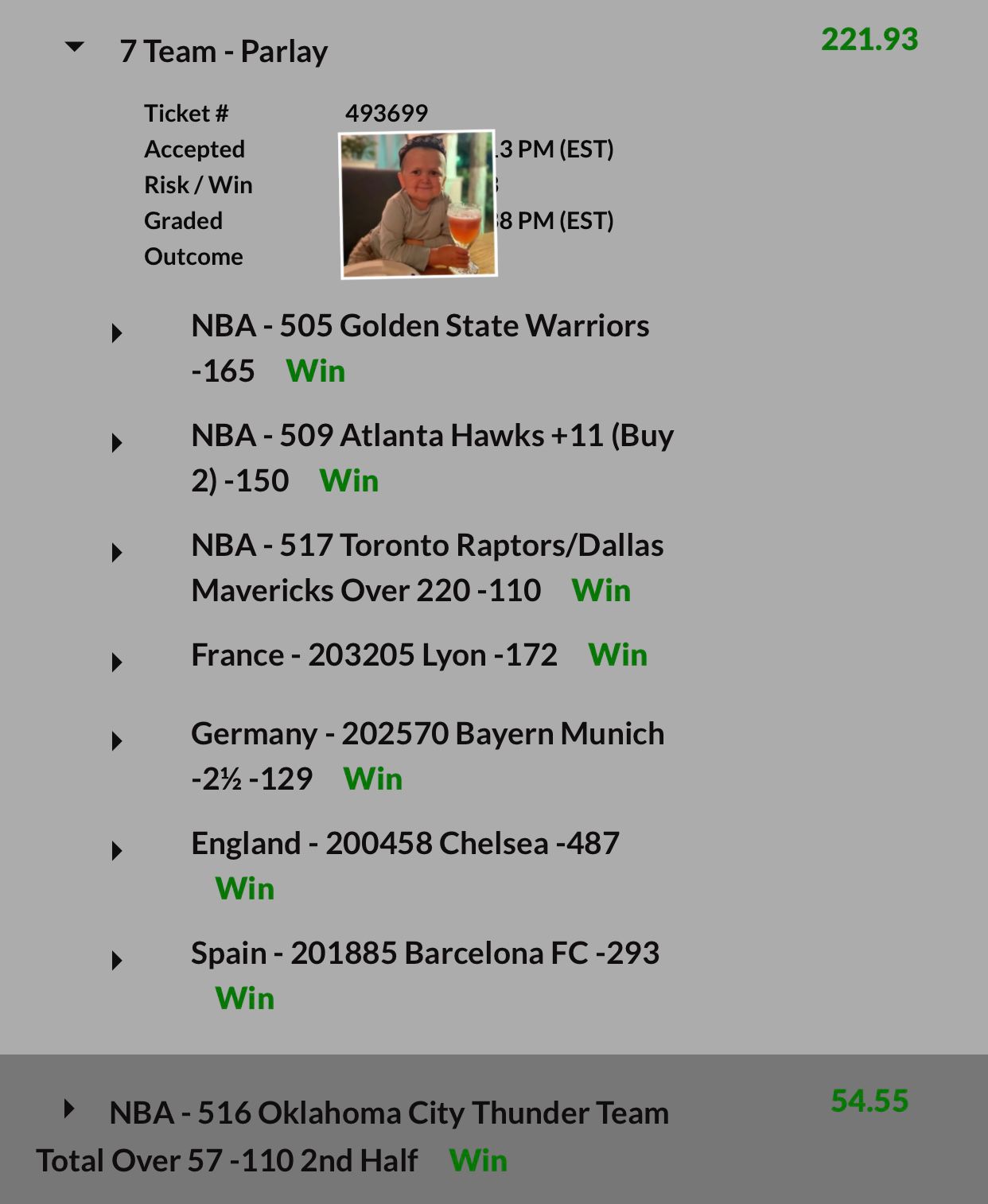
Task: Expand the Bayern Munich -2½ leg
Action: [x=117, y=740]
